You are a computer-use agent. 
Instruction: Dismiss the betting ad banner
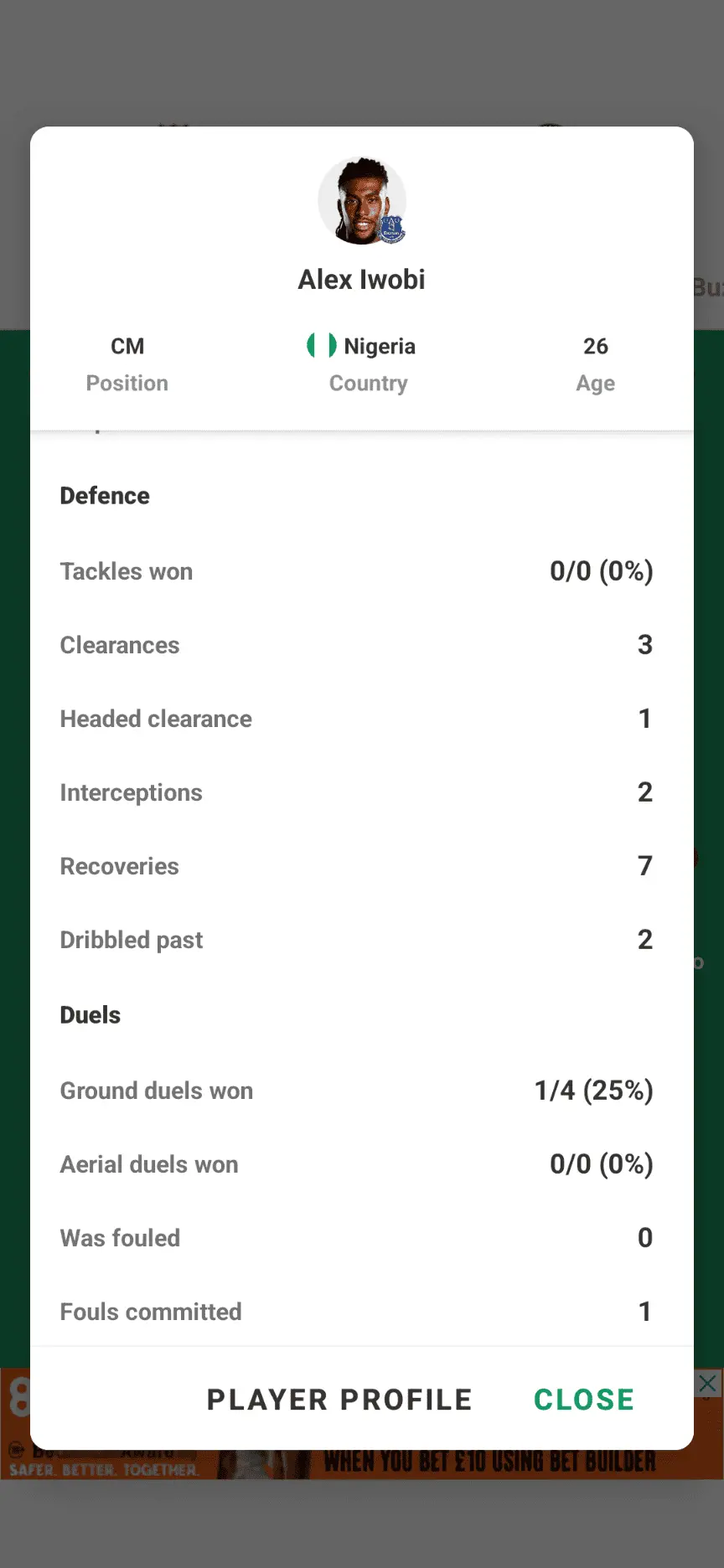coord(708,1383)
